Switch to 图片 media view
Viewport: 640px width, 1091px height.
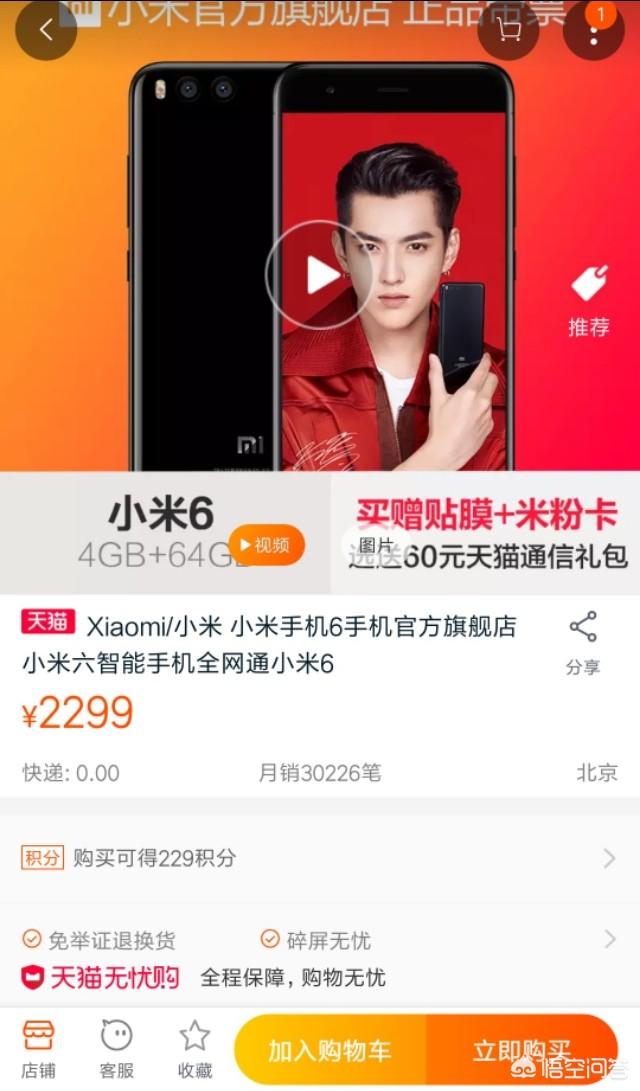377,545
